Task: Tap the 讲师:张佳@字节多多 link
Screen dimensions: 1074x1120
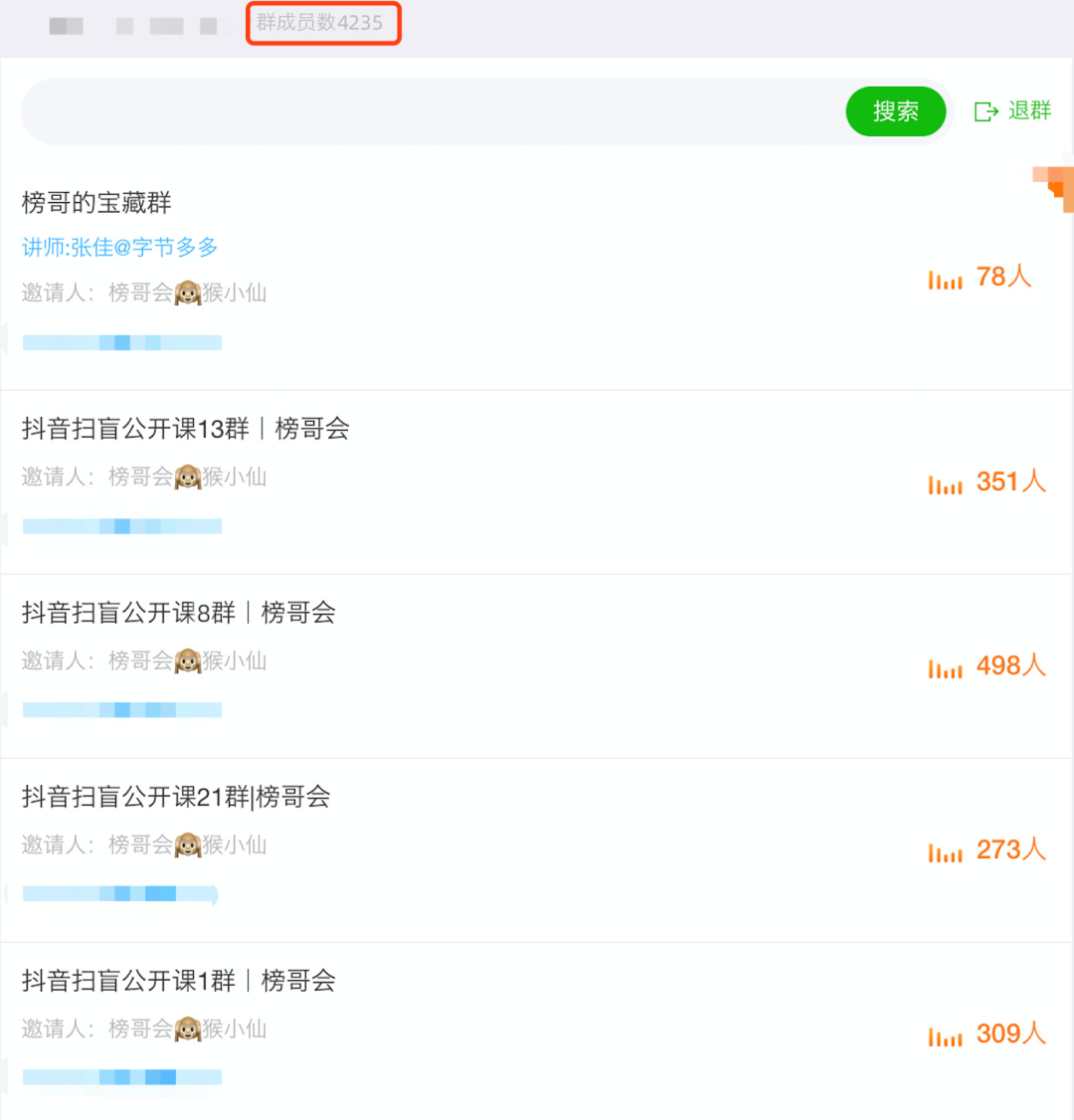Action: (x=120, y=247)
